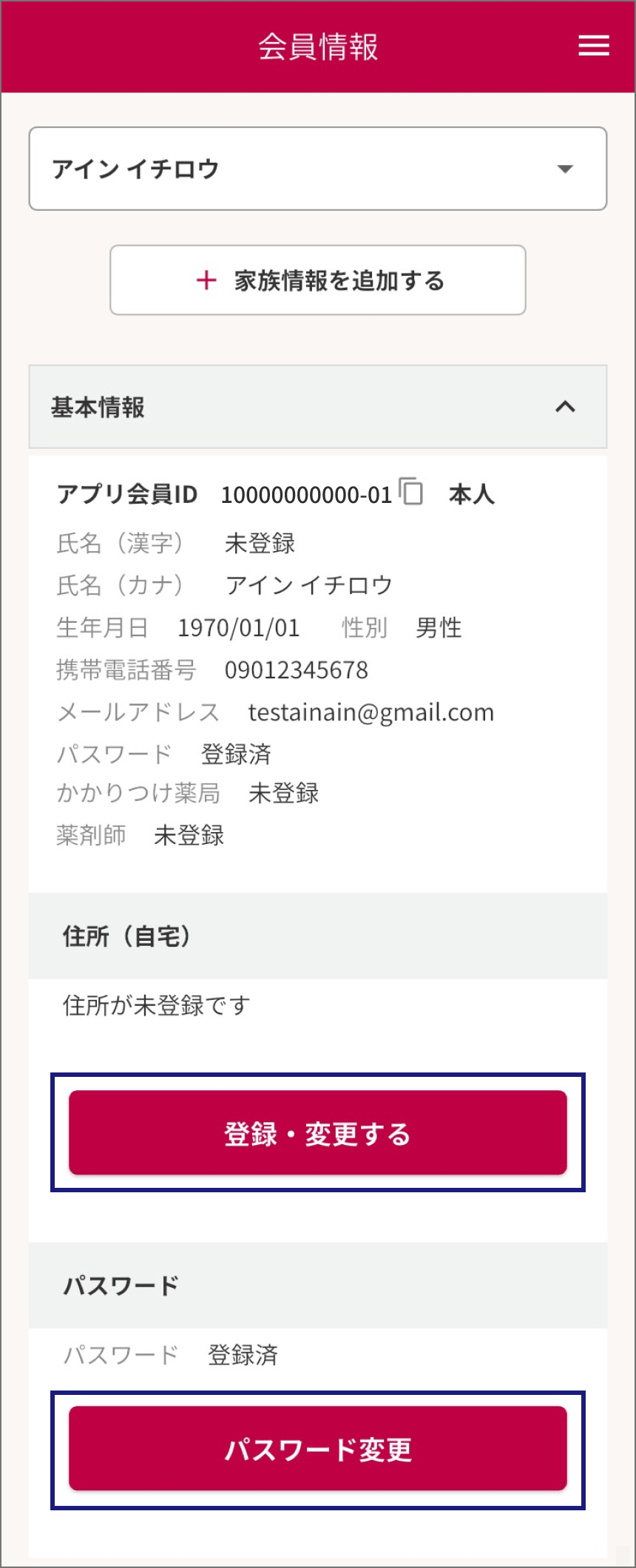This screenshot has height=1568, width=636.
Task: Tap 登録・変更する button
Action: 318,1132
